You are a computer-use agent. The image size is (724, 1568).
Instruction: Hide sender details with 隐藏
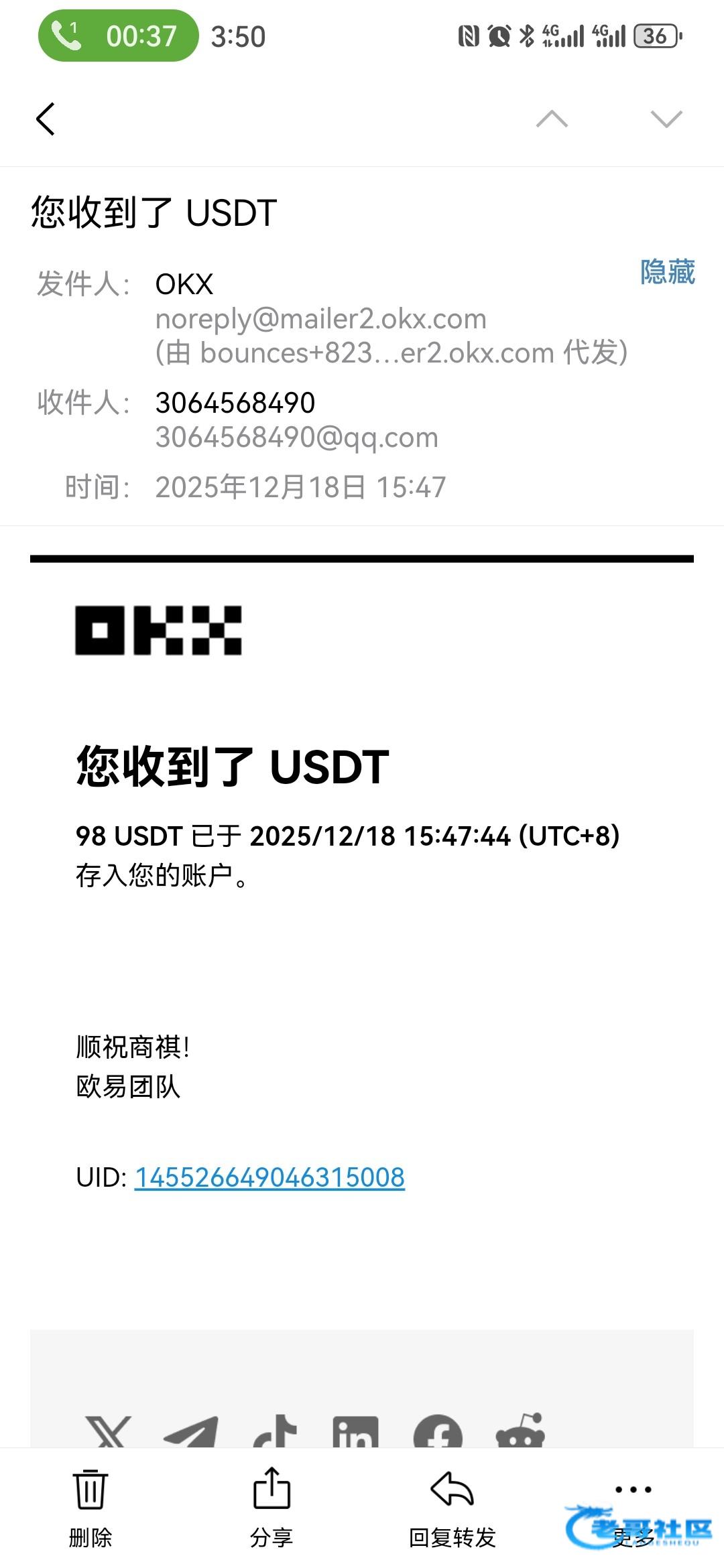pyautogui.click(x=668, y=272)
